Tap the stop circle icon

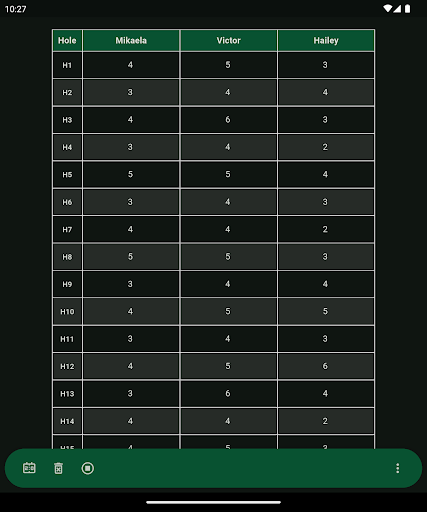[x=88, y=468]
